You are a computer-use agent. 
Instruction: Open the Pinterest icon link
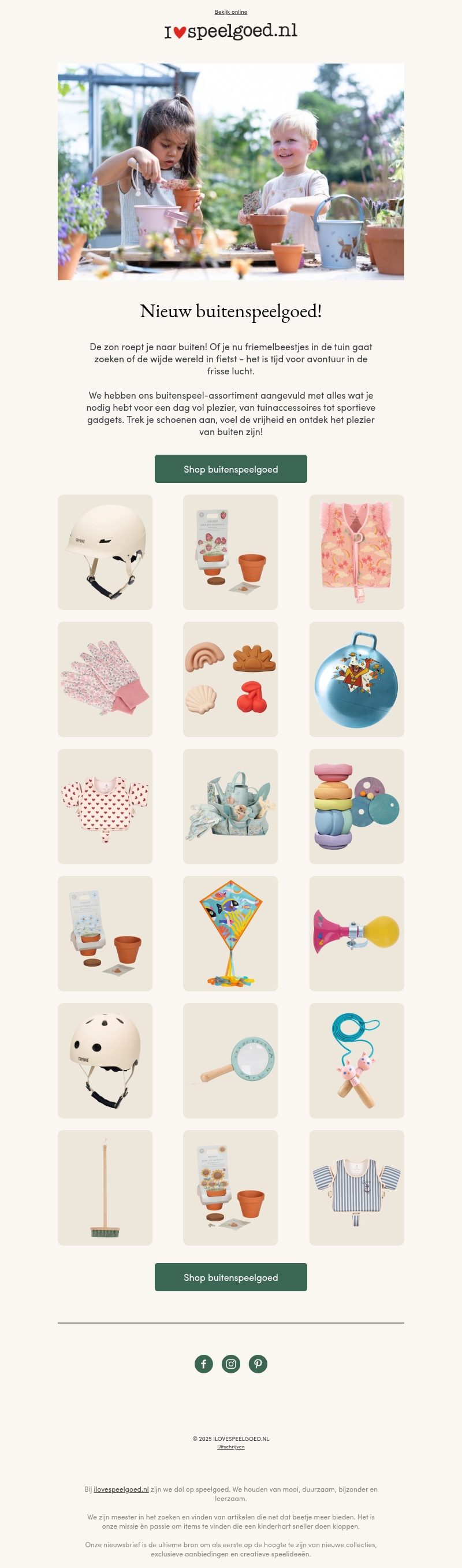click(x=258, y=1364)
